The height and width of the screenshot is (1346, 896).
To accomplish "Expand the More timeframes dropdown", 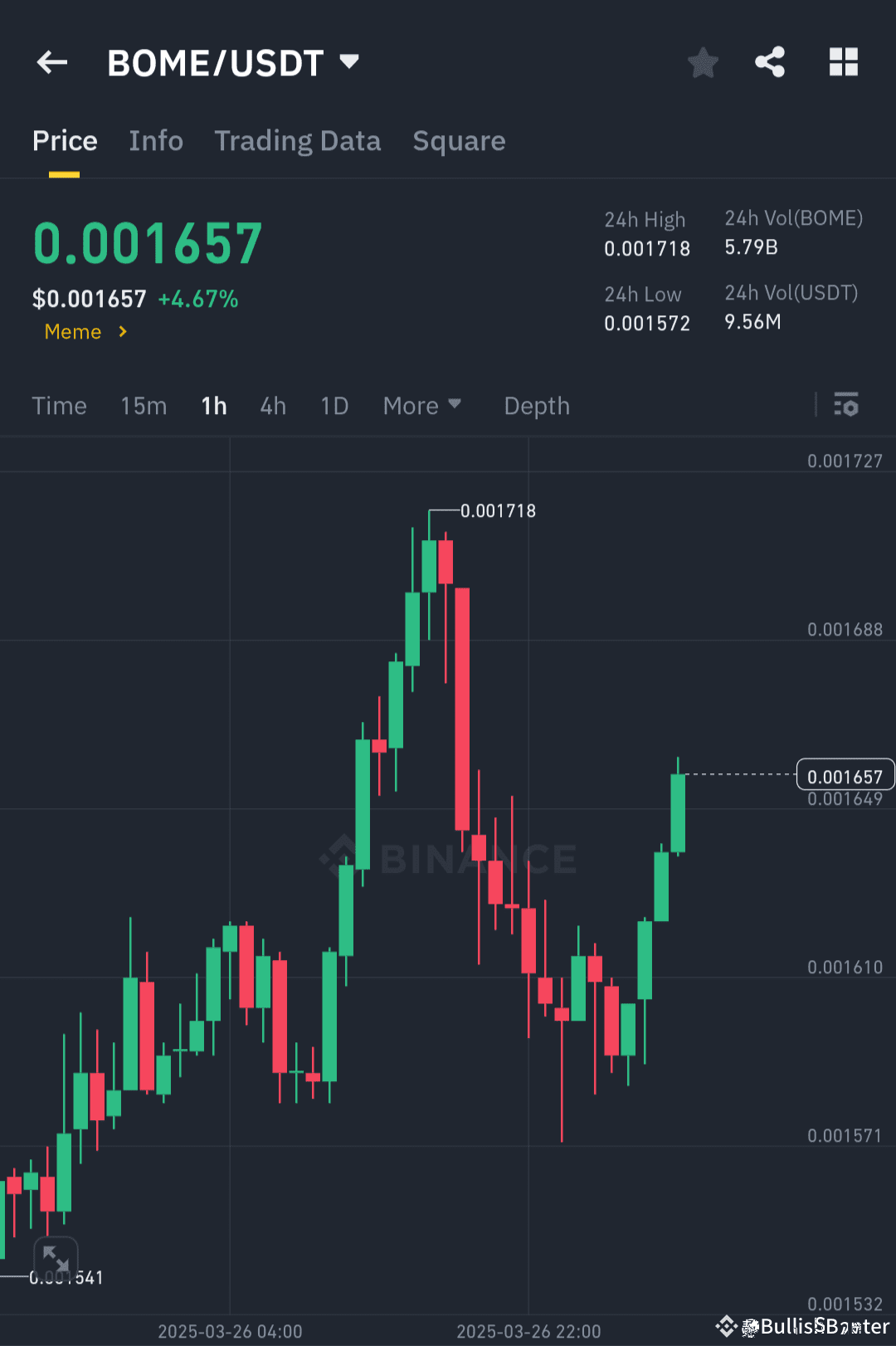I will [421, 406].
